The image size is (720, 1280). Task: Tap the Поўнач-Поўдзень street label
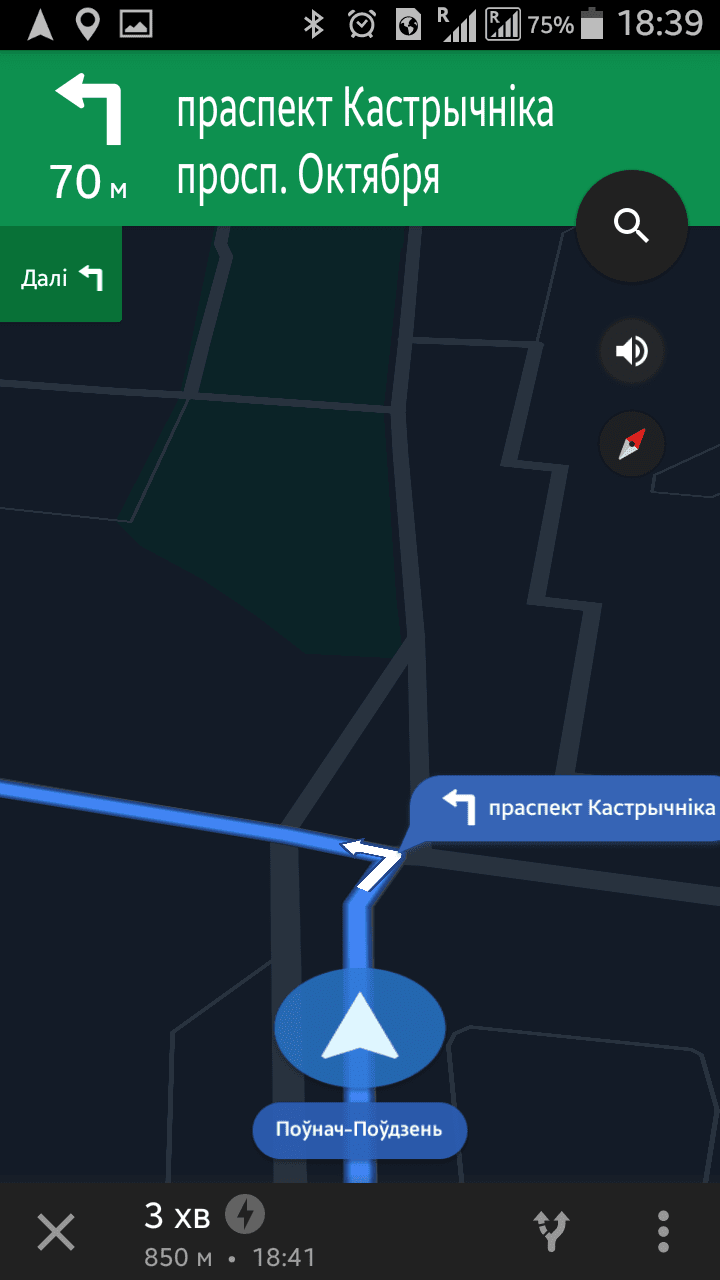[x=359, y=1131]
